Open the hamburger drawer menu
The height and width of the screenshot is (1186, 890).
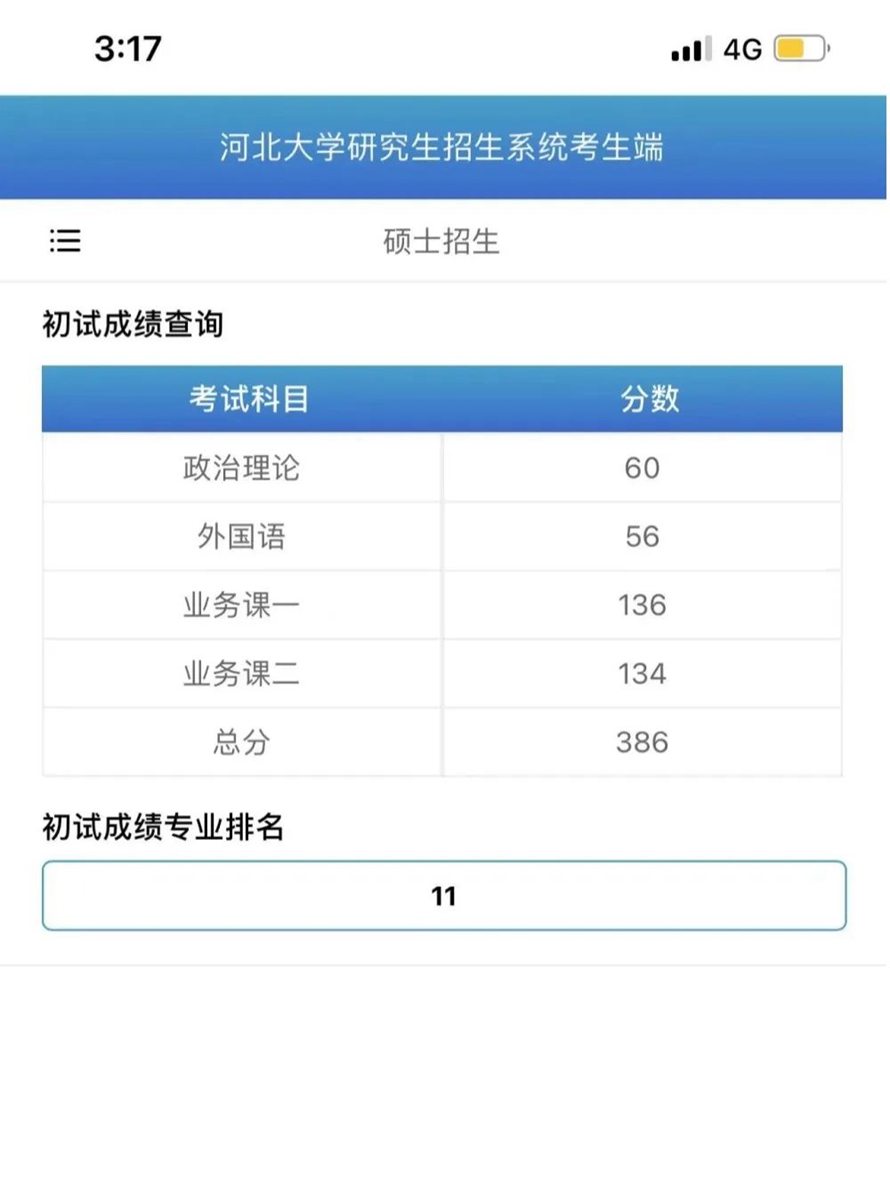click(65, 240)
